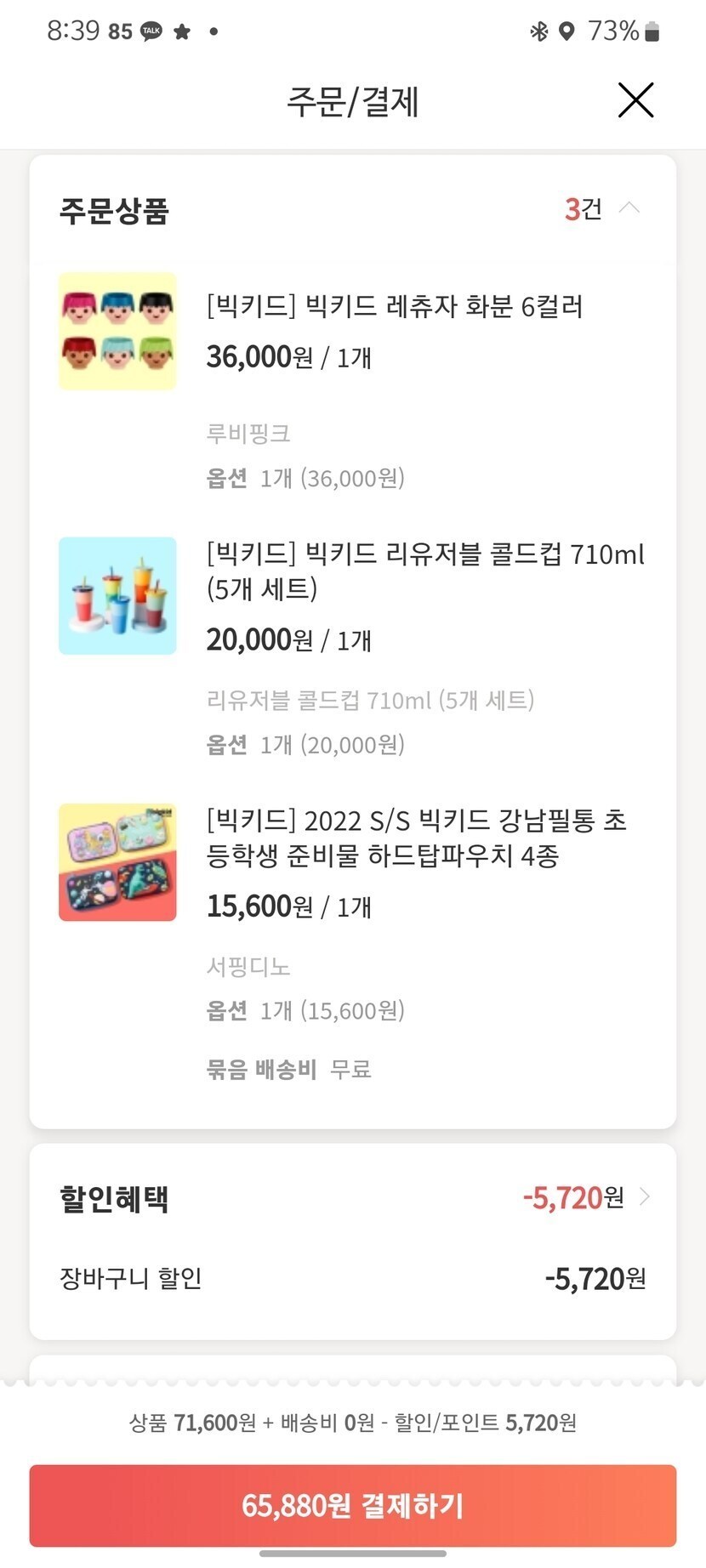706x1568 pixels.
Task: Close the 주문/결제 checkout screen
Action: click(x=635, y=100)
